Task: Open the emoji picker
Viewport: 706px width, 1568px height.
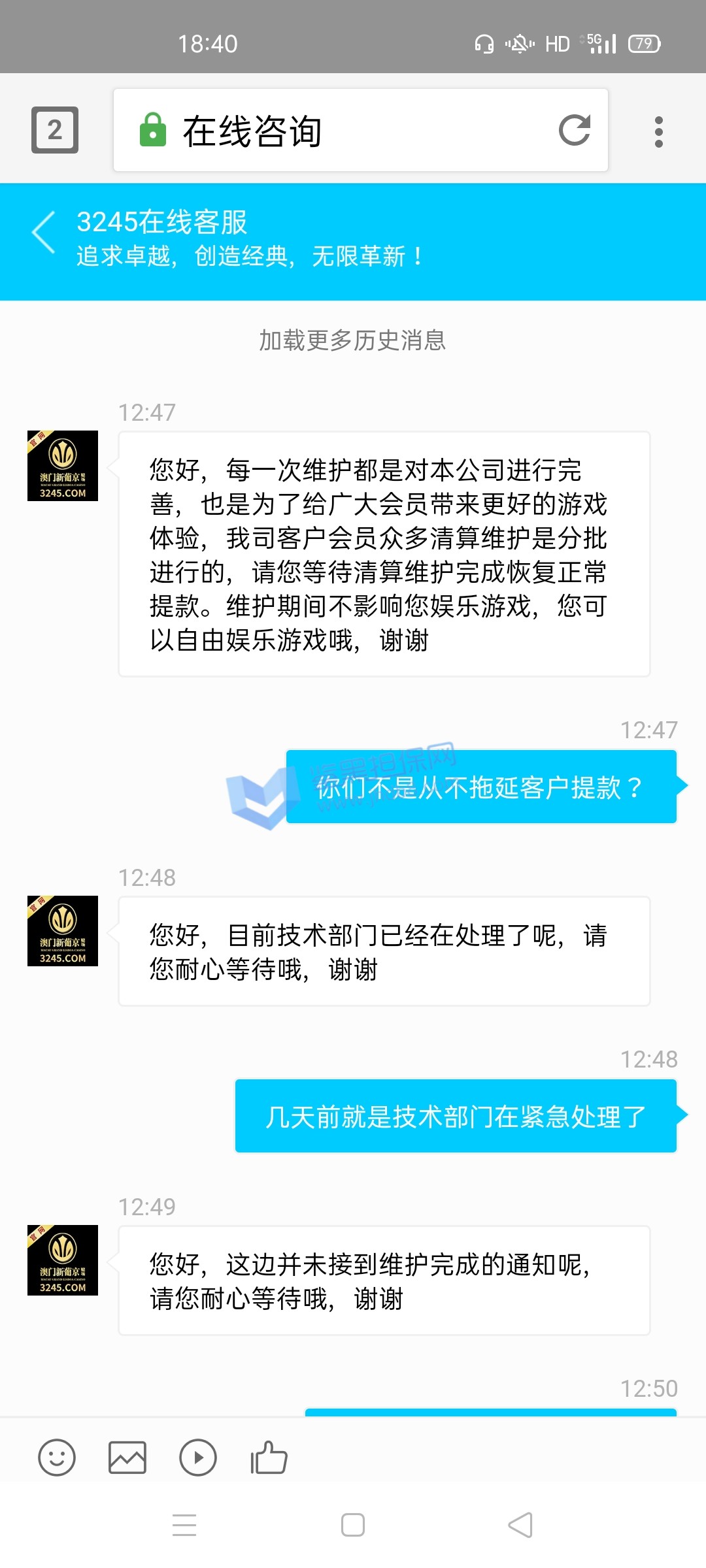Action: (x=57, y=1458)
